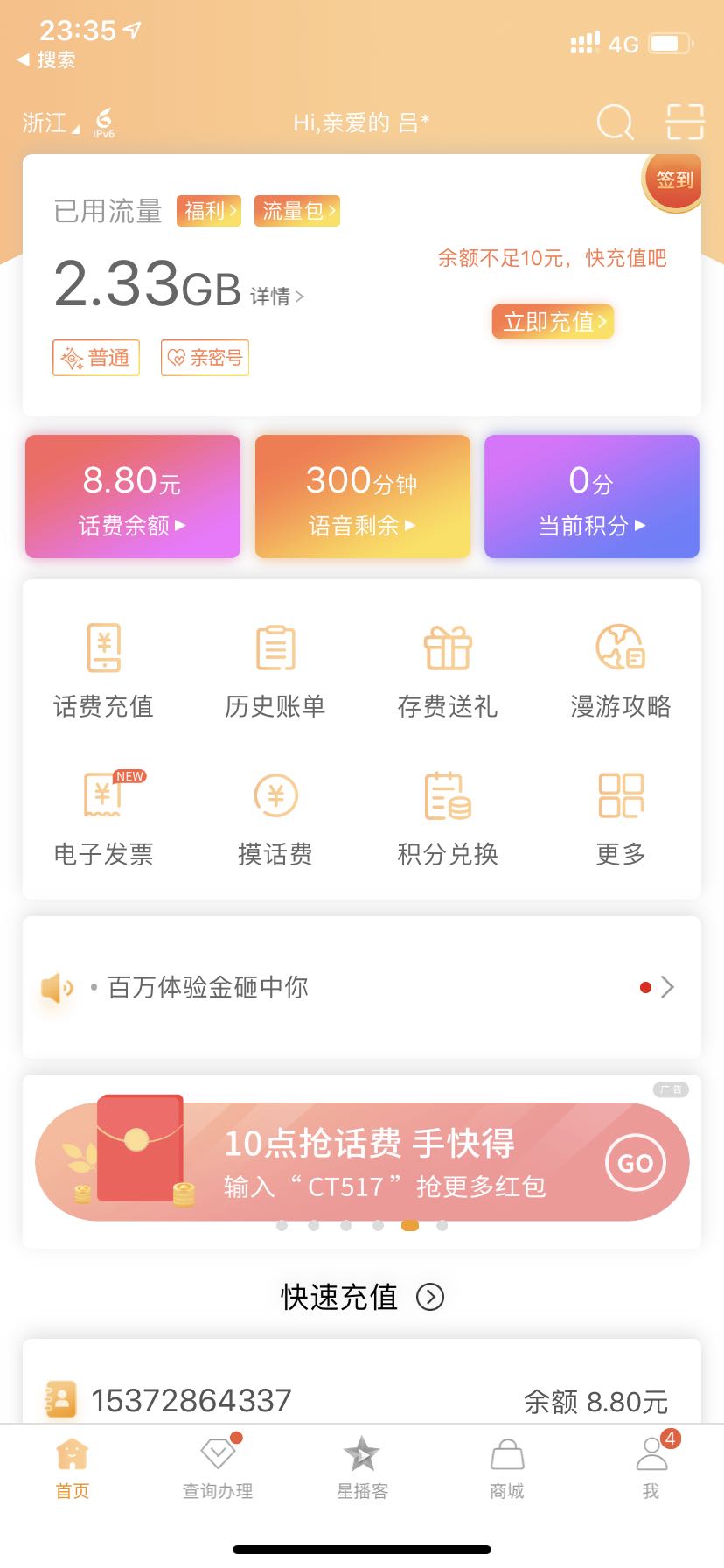Open the 话费余额 balance card
This screenshot has width=724, height=1568.
coord(133,497)
